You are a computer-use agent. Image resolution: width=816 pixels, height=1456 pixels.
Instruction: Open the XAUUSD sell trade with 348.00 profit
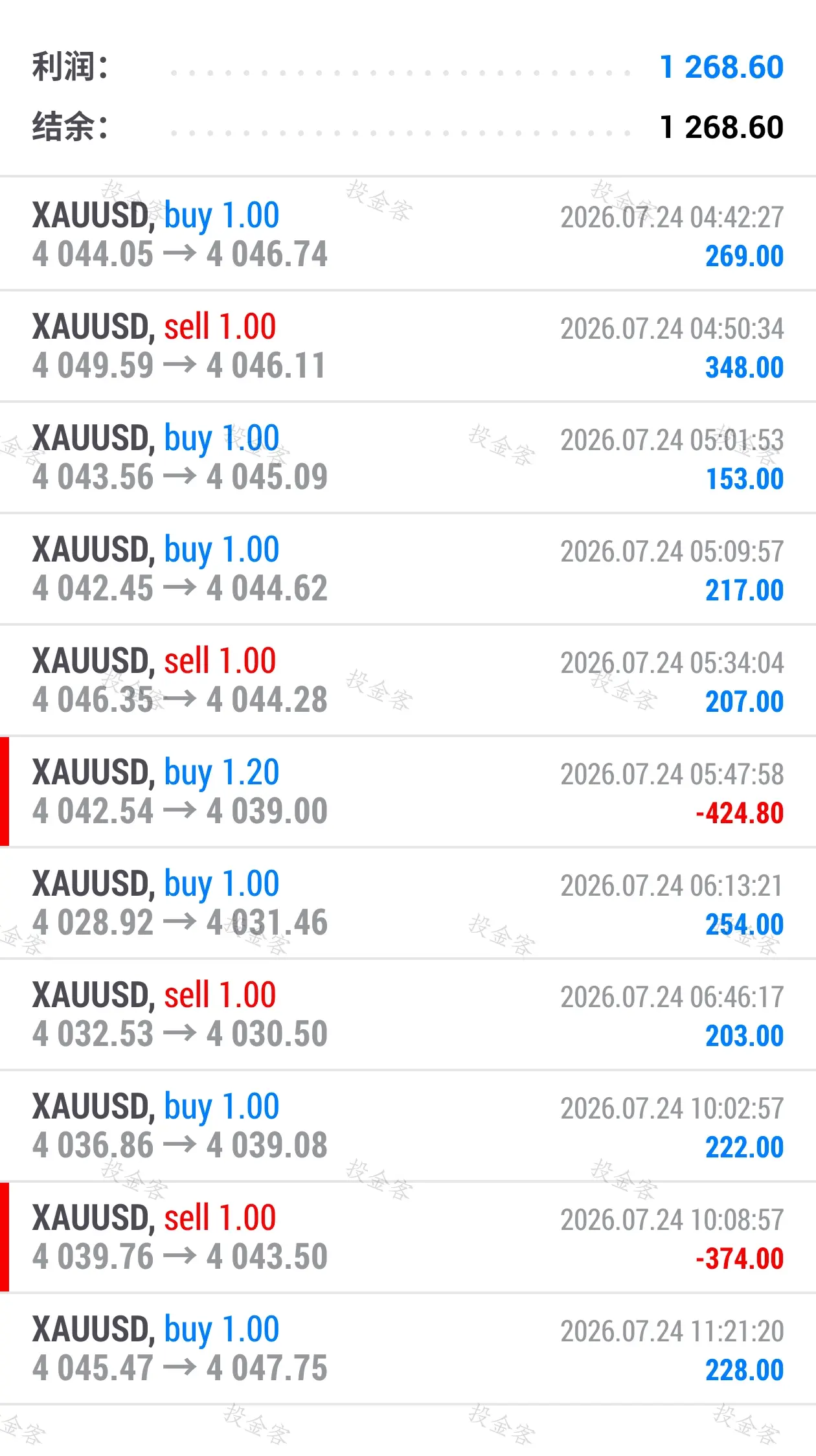pyautogui.click(x=408, y=346)
